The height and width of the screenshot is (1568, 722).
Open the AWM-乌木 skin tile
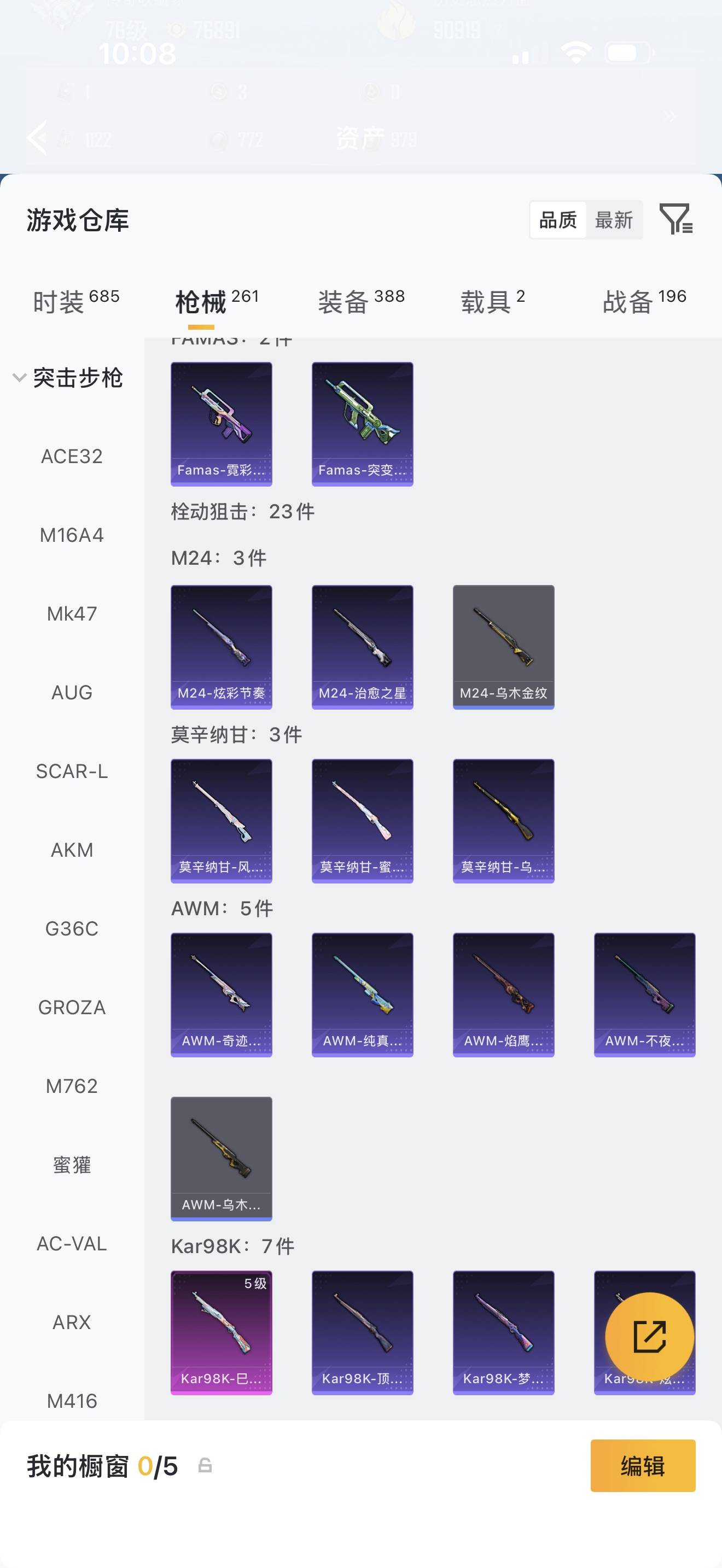221,1159
